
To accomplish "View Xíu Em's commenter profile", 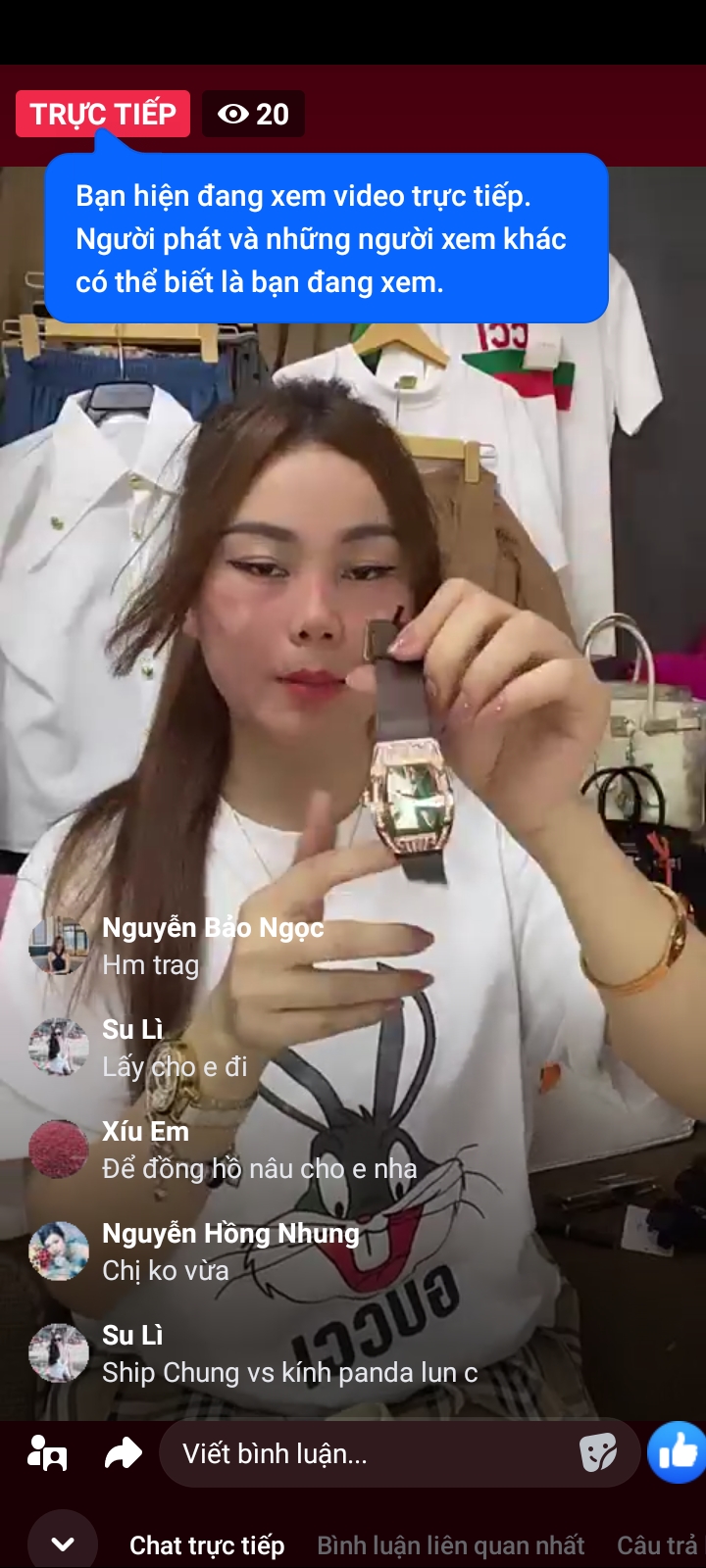I will (x=59, y=1150).
